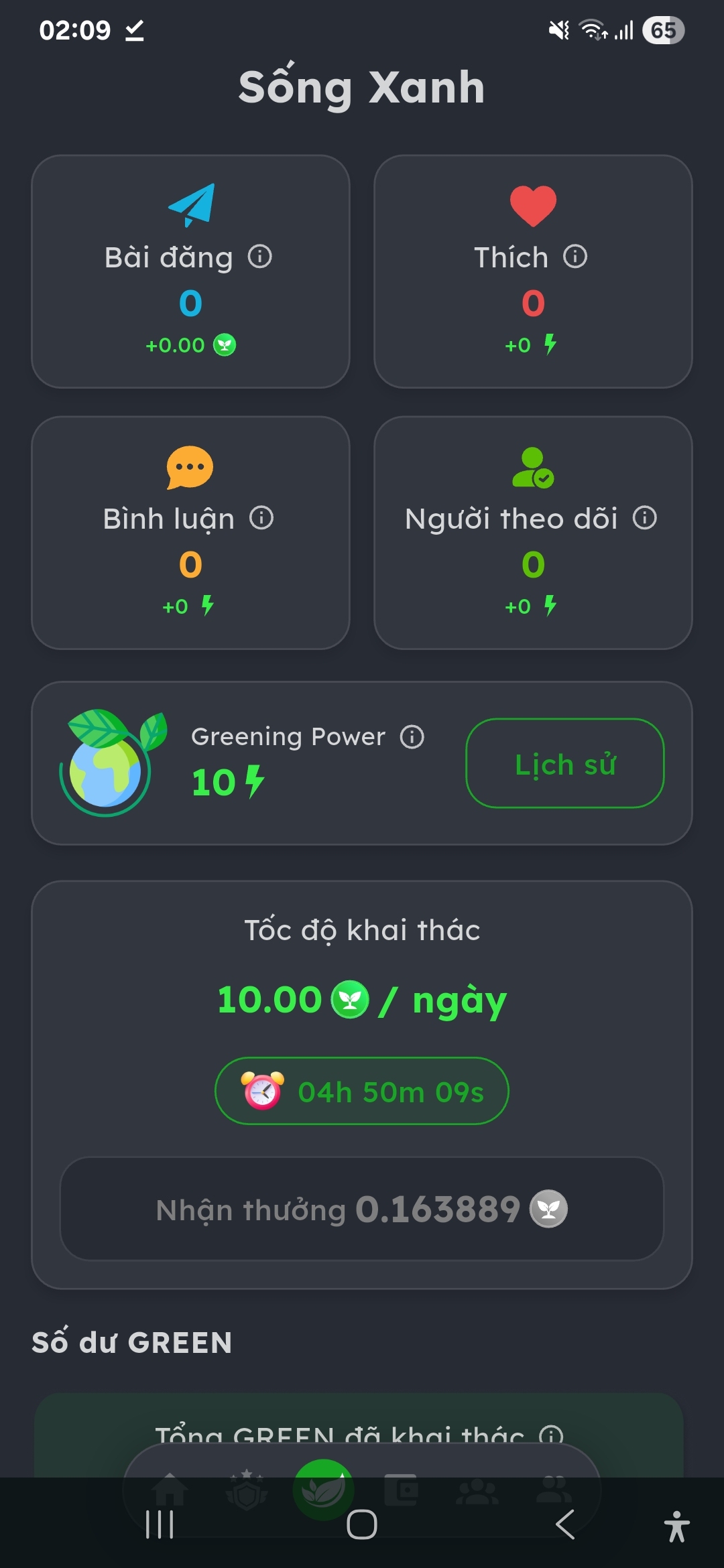Open Lịch sử history
This screenshot has height=1568, width=724.
[x=564, y=763]
